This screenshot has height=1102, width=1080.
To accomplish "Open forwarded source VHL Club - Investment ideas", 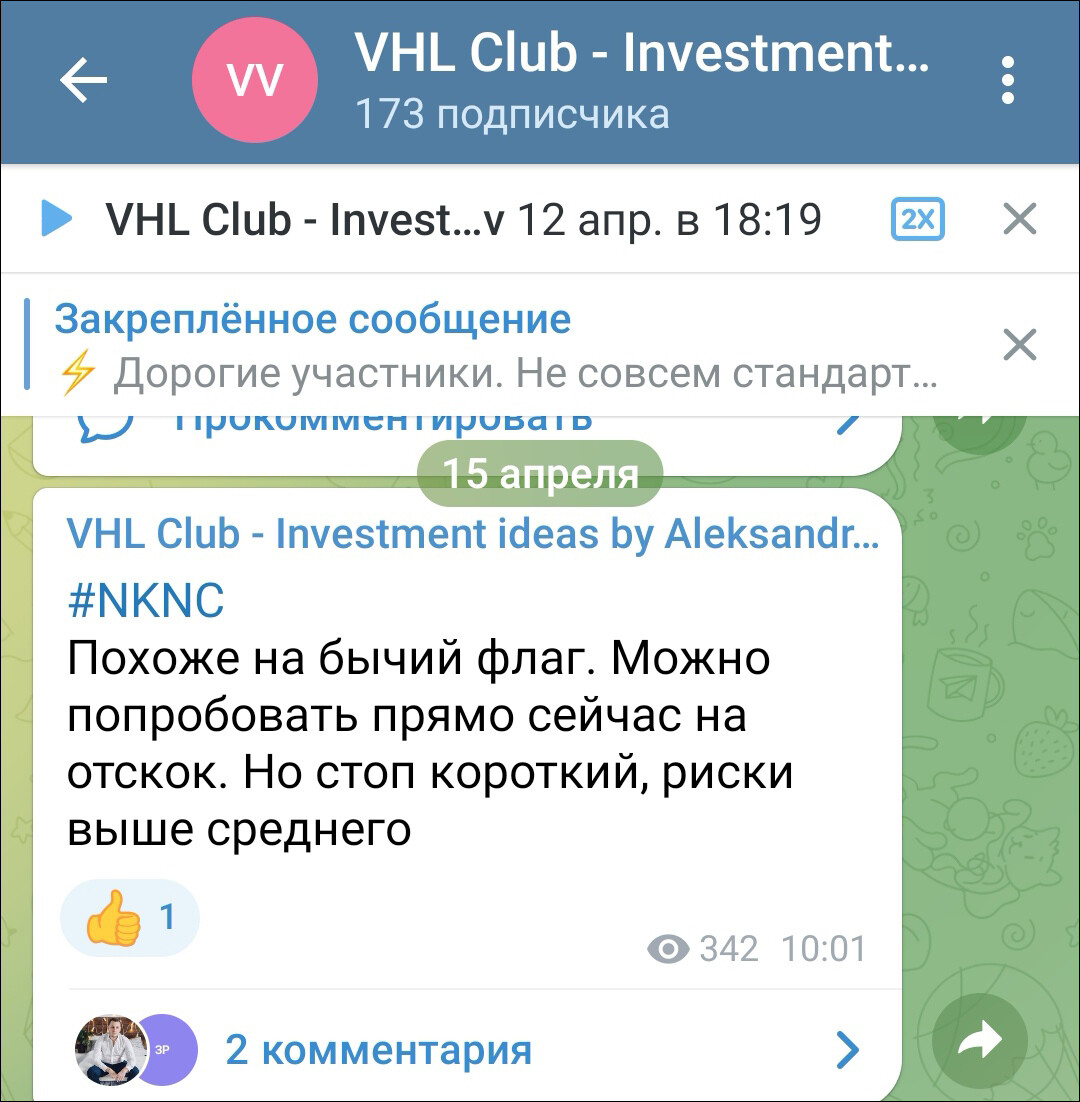I will tap(472, 535).
